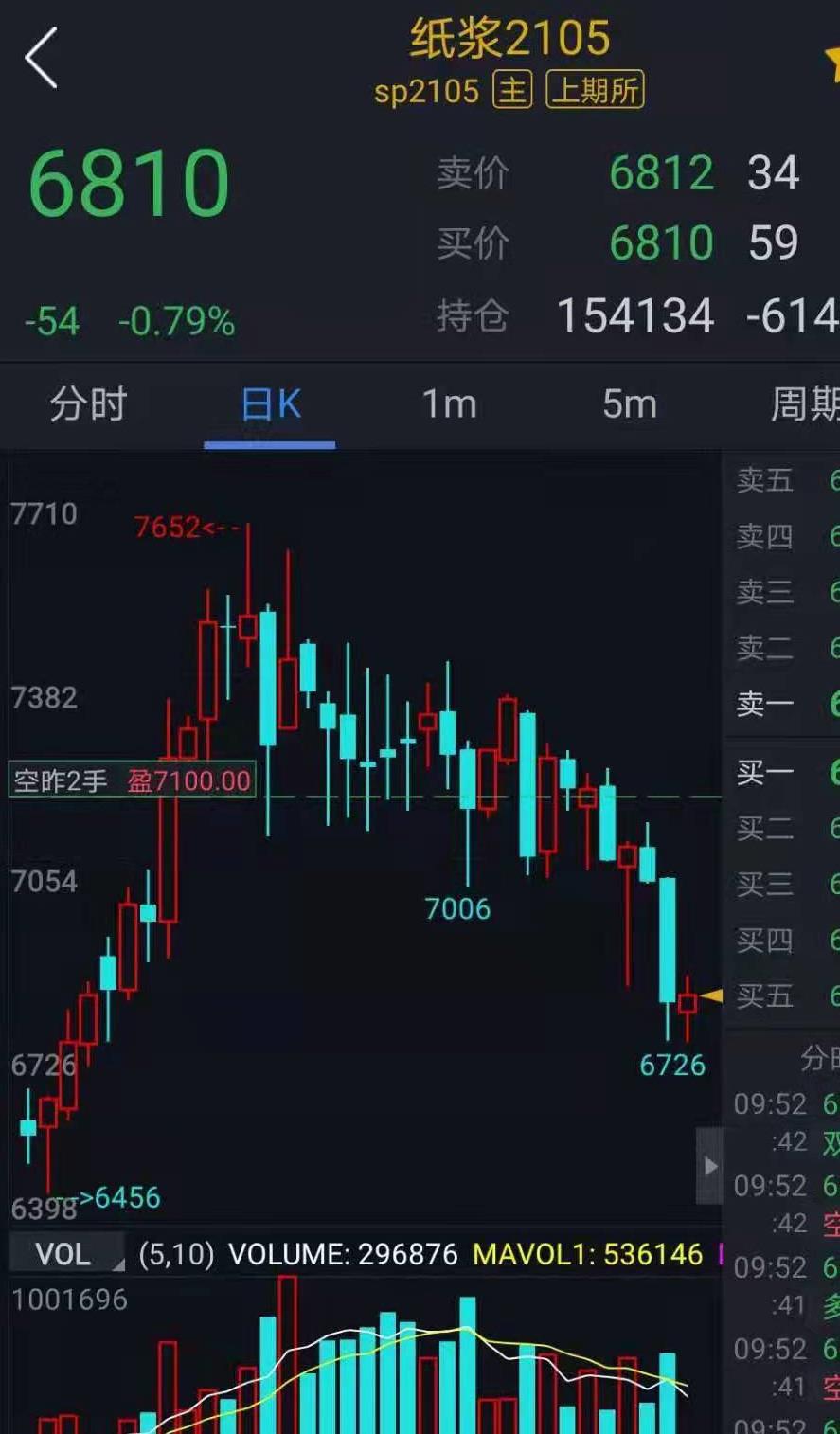This screenshot has width=840, height=1434.
Task: Select the 日K tab
Action: pyautogui.click(x=271, y=404)
